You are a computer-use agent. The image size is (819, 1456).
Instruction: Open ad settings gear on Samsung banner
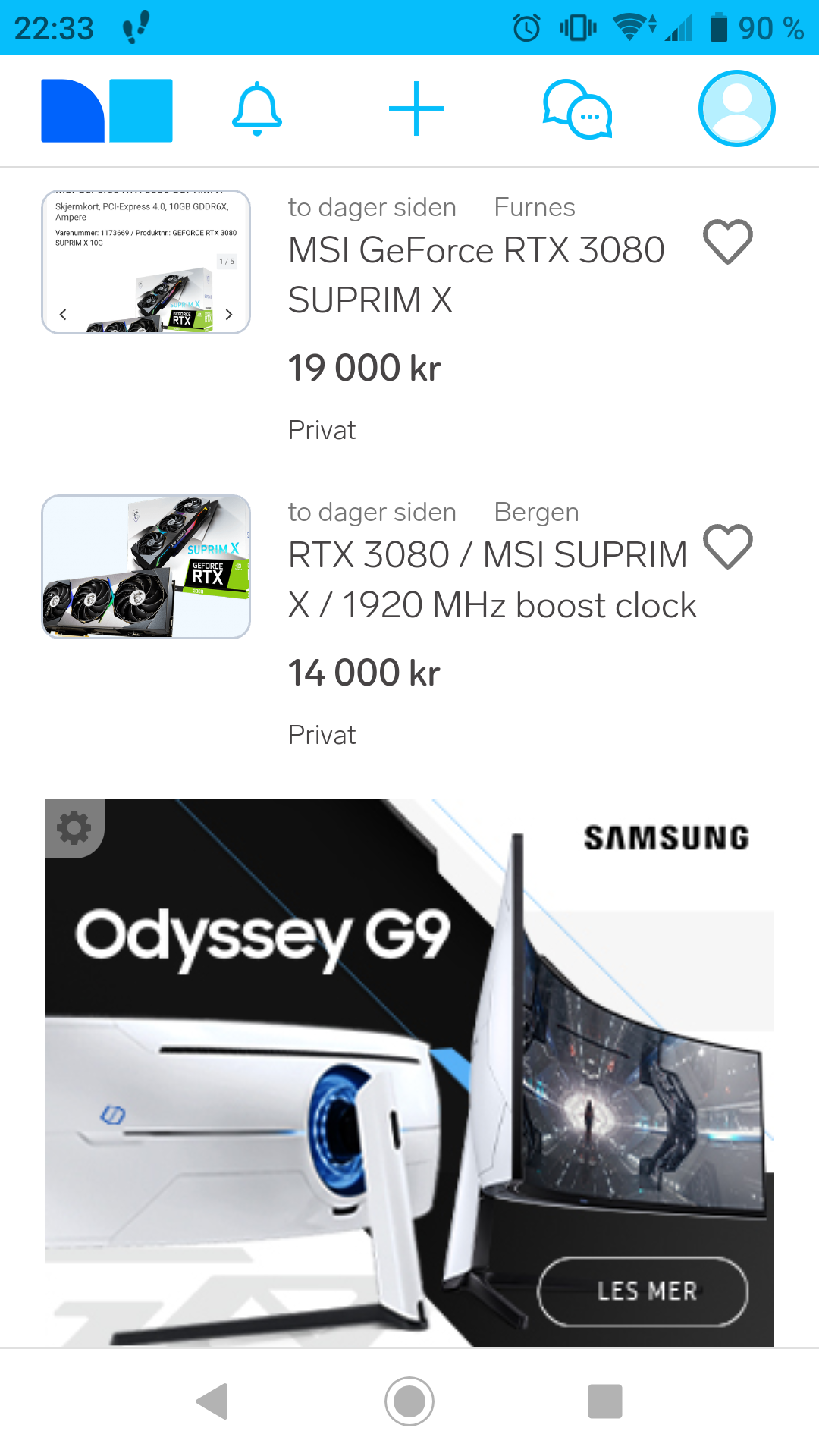tap(74, 828)
